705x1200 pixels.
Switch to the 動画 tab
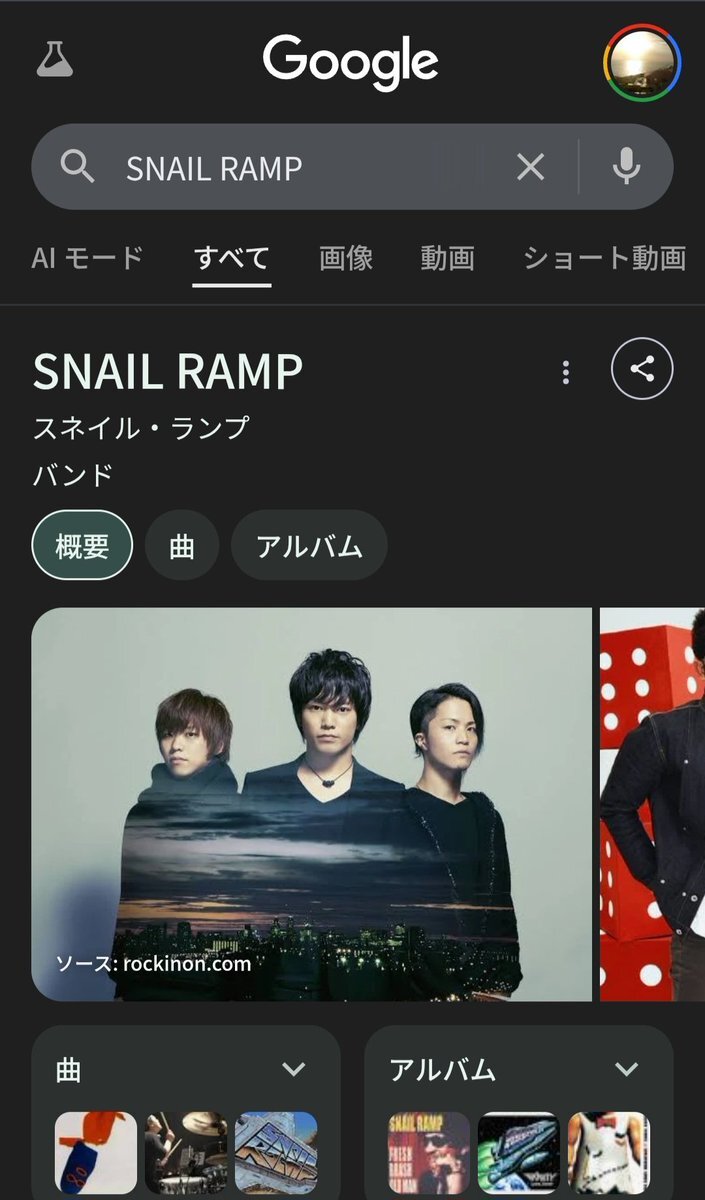point(447,258)
